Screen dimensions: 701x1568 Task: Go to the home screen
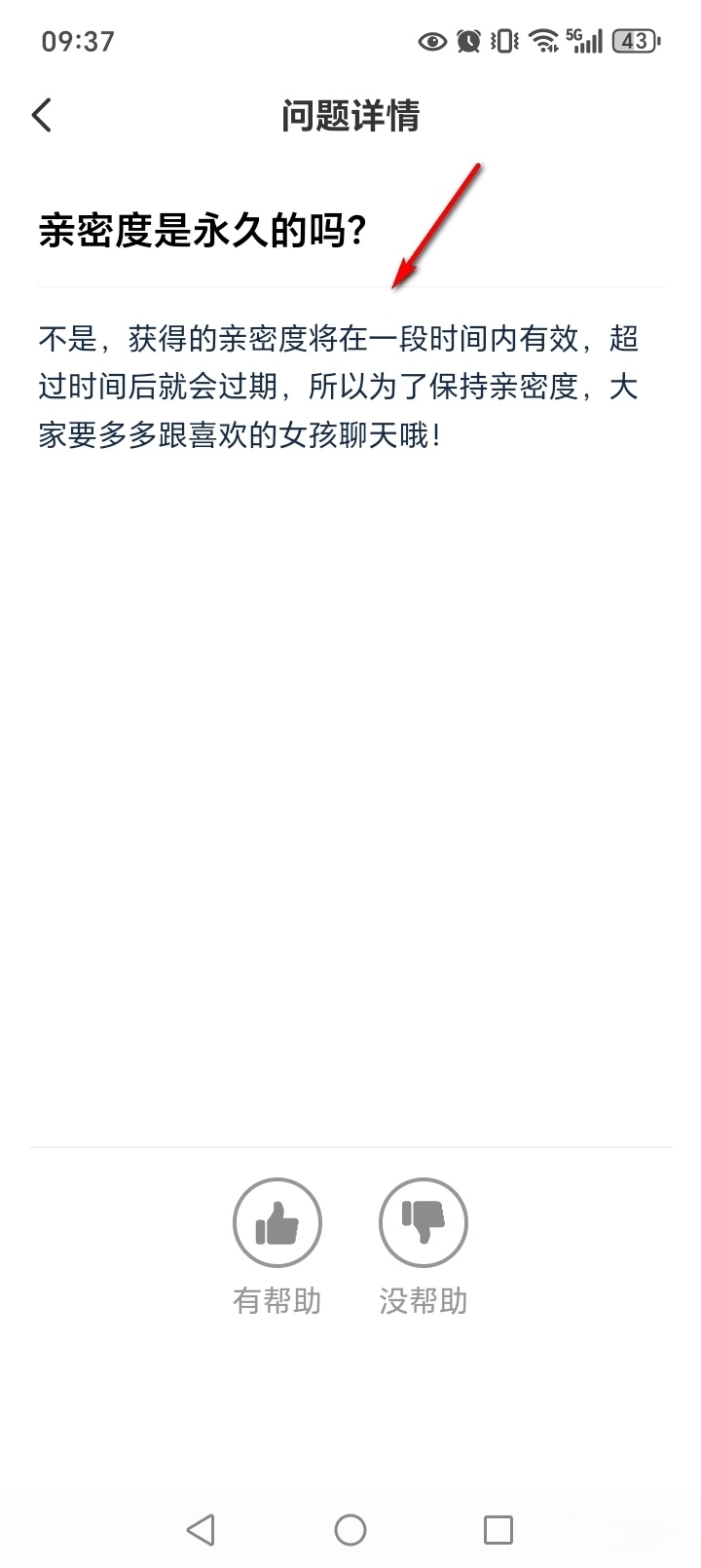[350, 1530]
